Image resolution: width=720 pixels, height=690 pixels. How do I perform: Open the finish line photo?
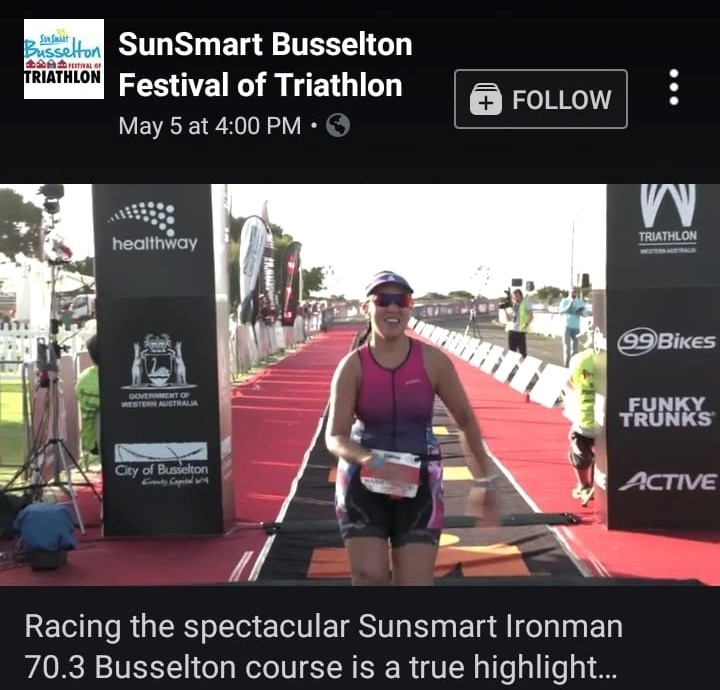point(360,384)
